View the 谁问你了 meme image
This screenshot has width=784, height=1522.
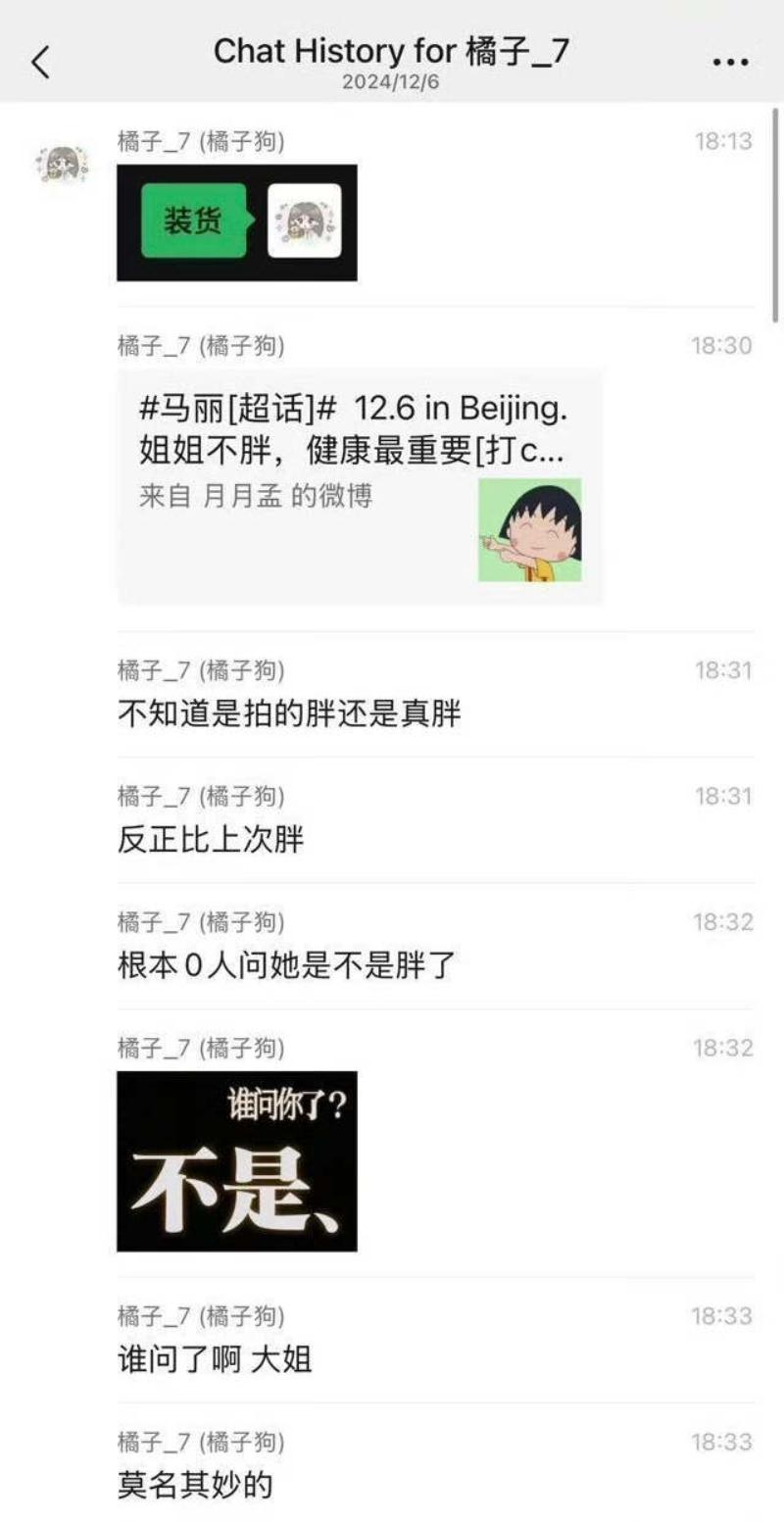click(x=236, y=1160)
